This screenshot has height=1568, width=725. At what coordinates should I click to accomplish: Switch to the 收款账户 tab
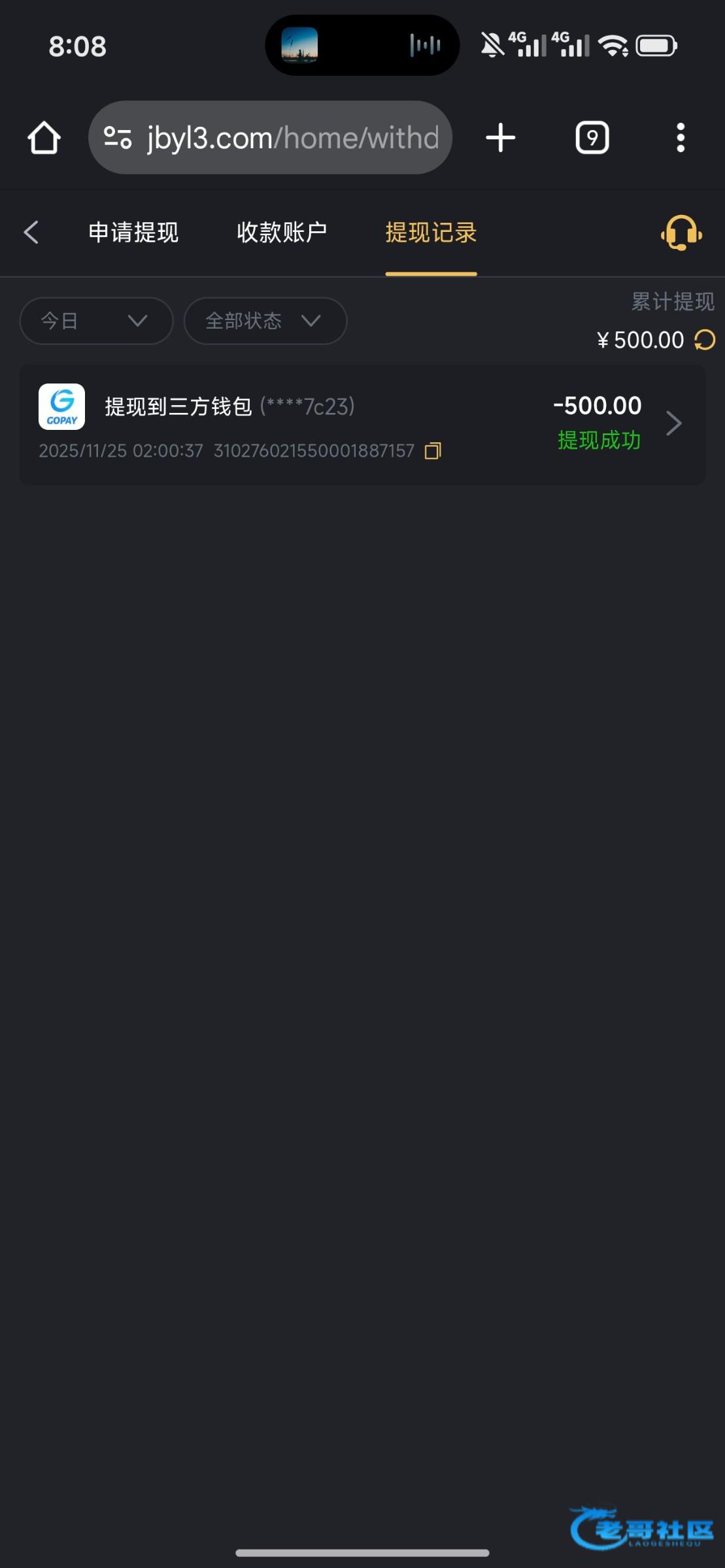click(x=282, y=233)
